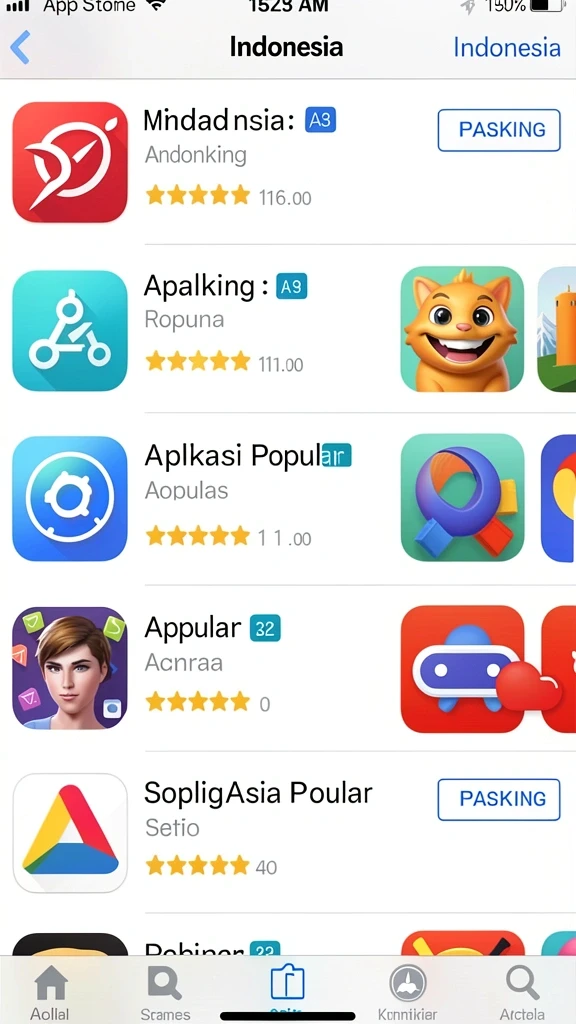Image resolution: width=576 pixels, height=1024 pixels.
Task: Tap PASKING button next to SopligAsia Poular
Action: 499,799
